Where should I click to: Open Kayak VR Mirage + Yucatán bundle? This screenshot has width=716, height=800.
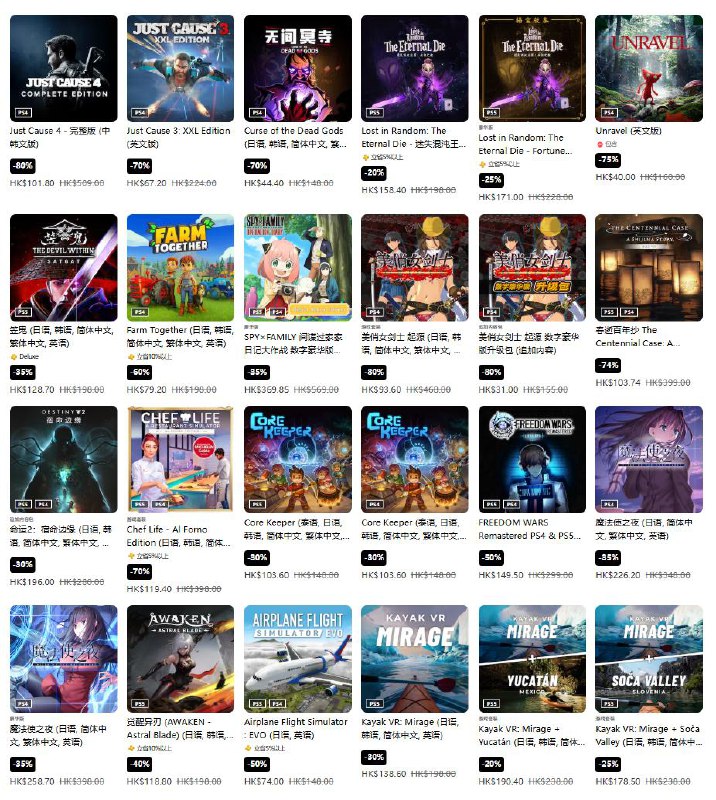(532, 657)
